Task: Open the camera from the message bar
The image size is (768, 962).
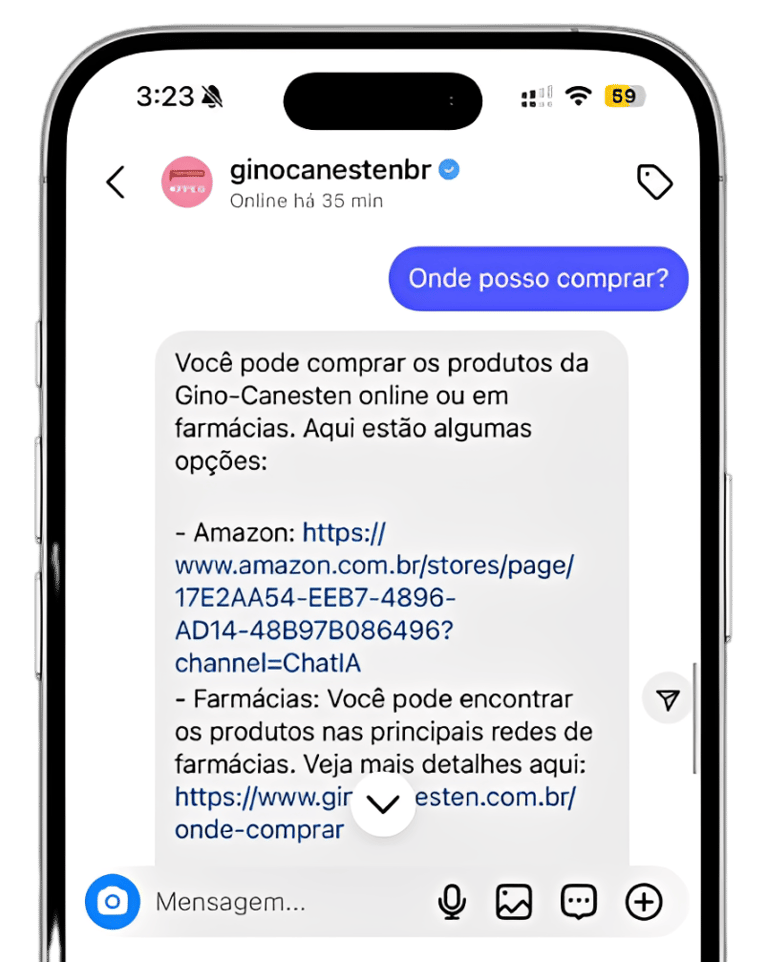Action: 112,902
